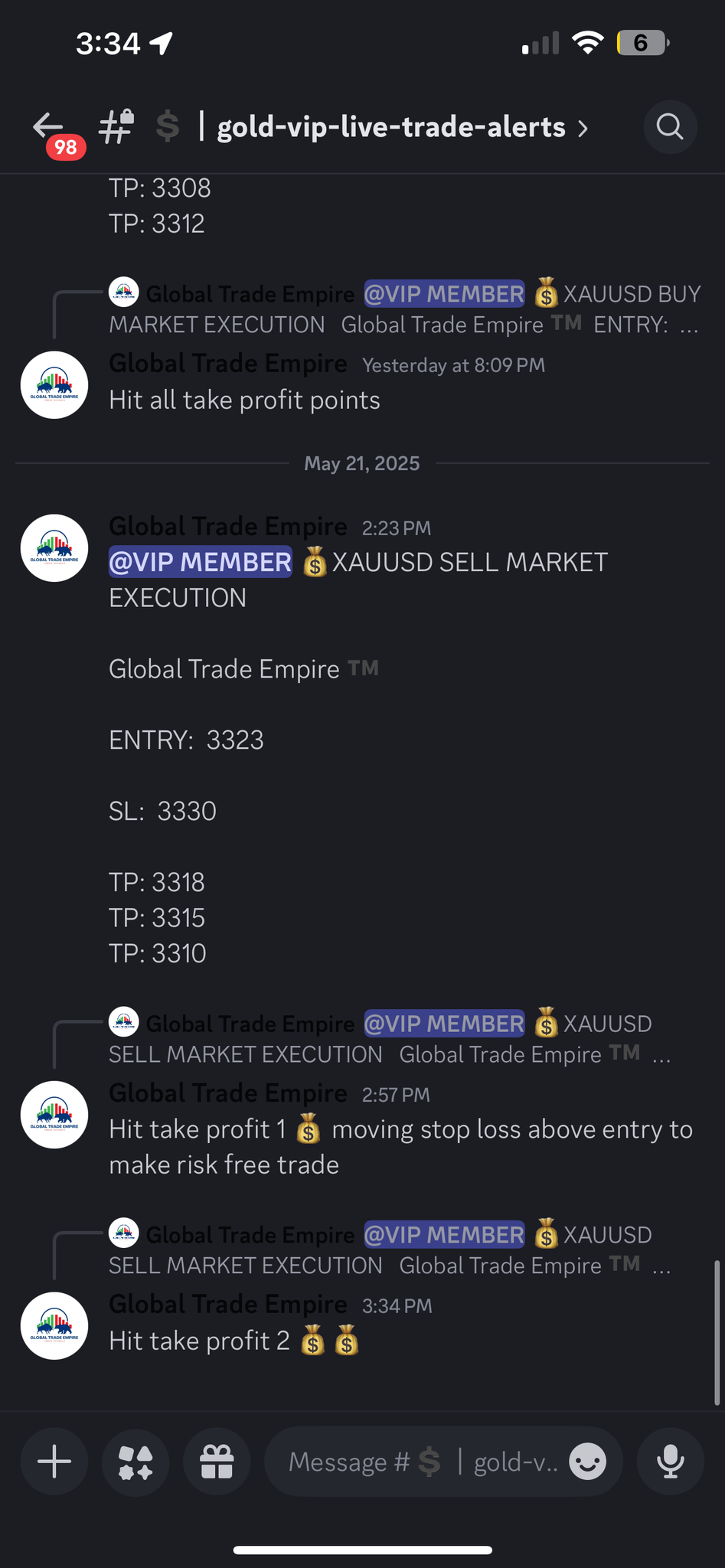
Task: Jump to replied message above 2:57 PM post
Action: click(390, 1039)
